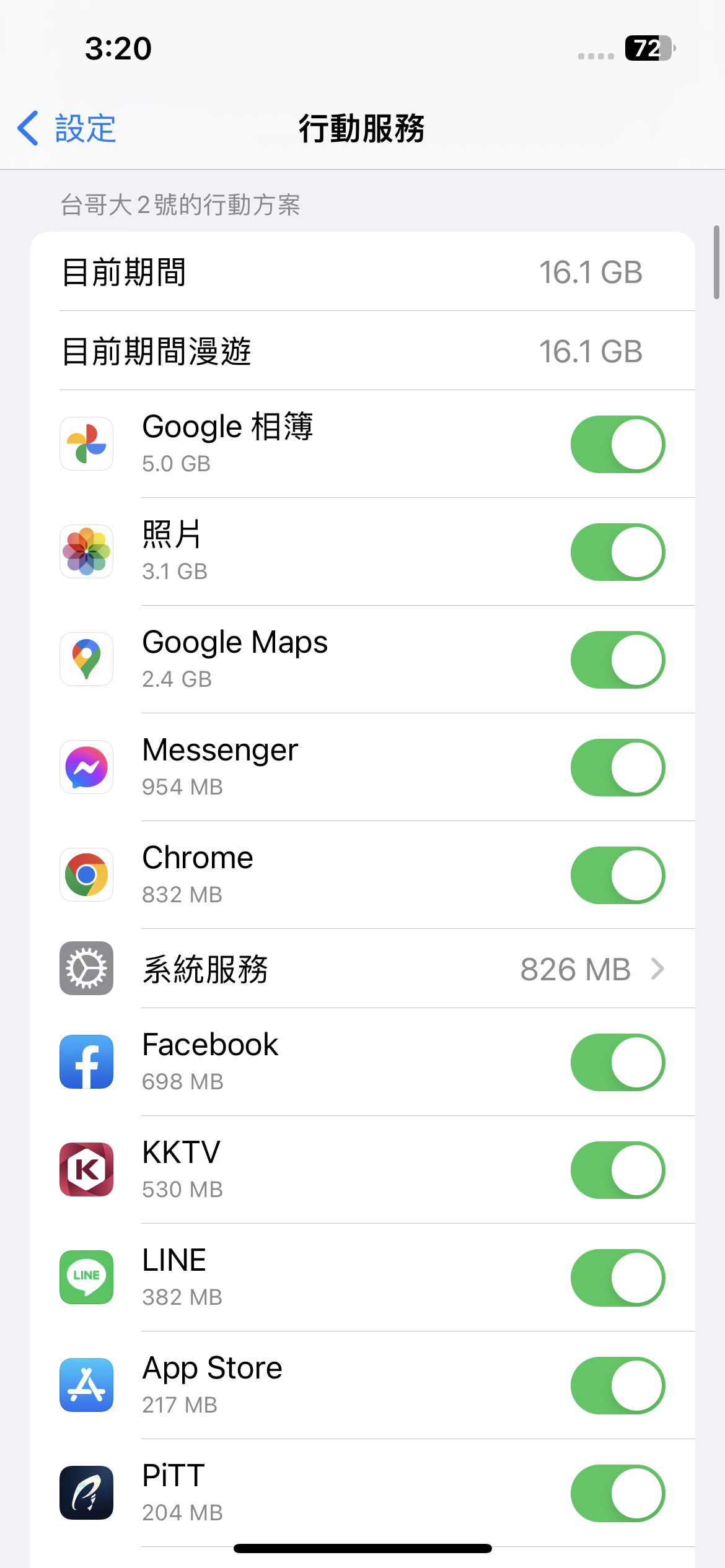
Task: Turn off cellular data for 照片
Action: click(x=618, y=552)
